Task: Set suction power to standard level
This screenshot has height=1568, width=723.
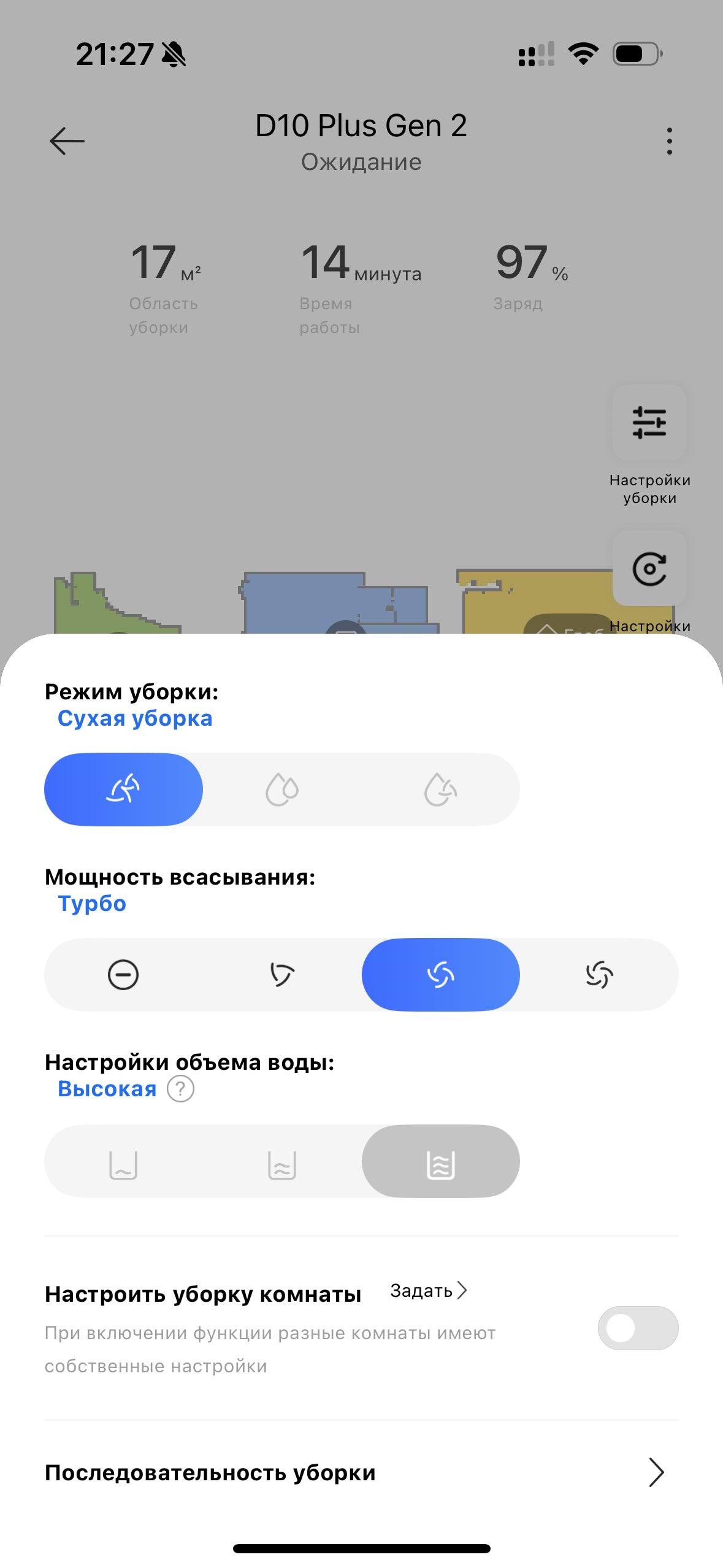Action: (x=281, y=975)
